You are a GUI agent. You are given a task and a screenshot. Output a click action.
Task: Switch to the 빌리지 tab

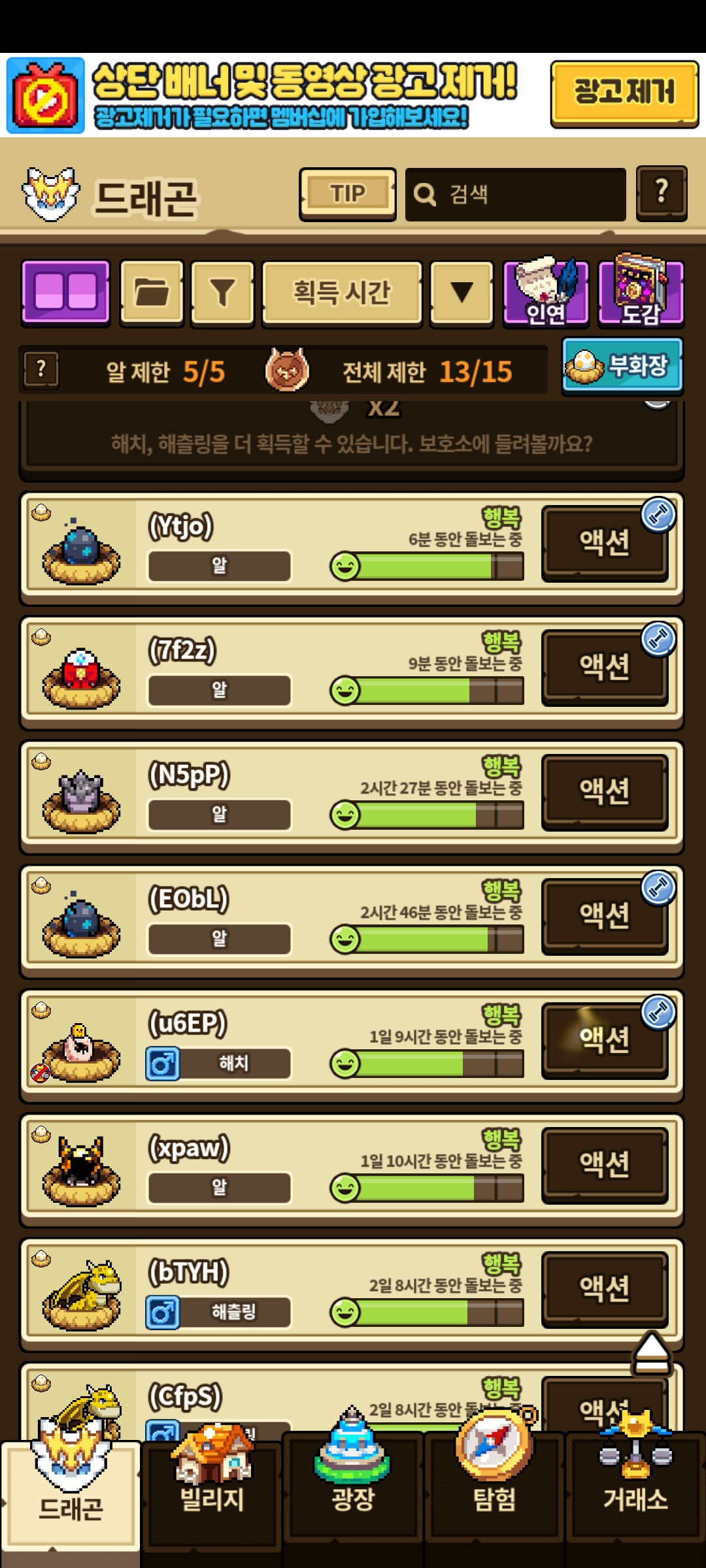tap(211, 1497)
